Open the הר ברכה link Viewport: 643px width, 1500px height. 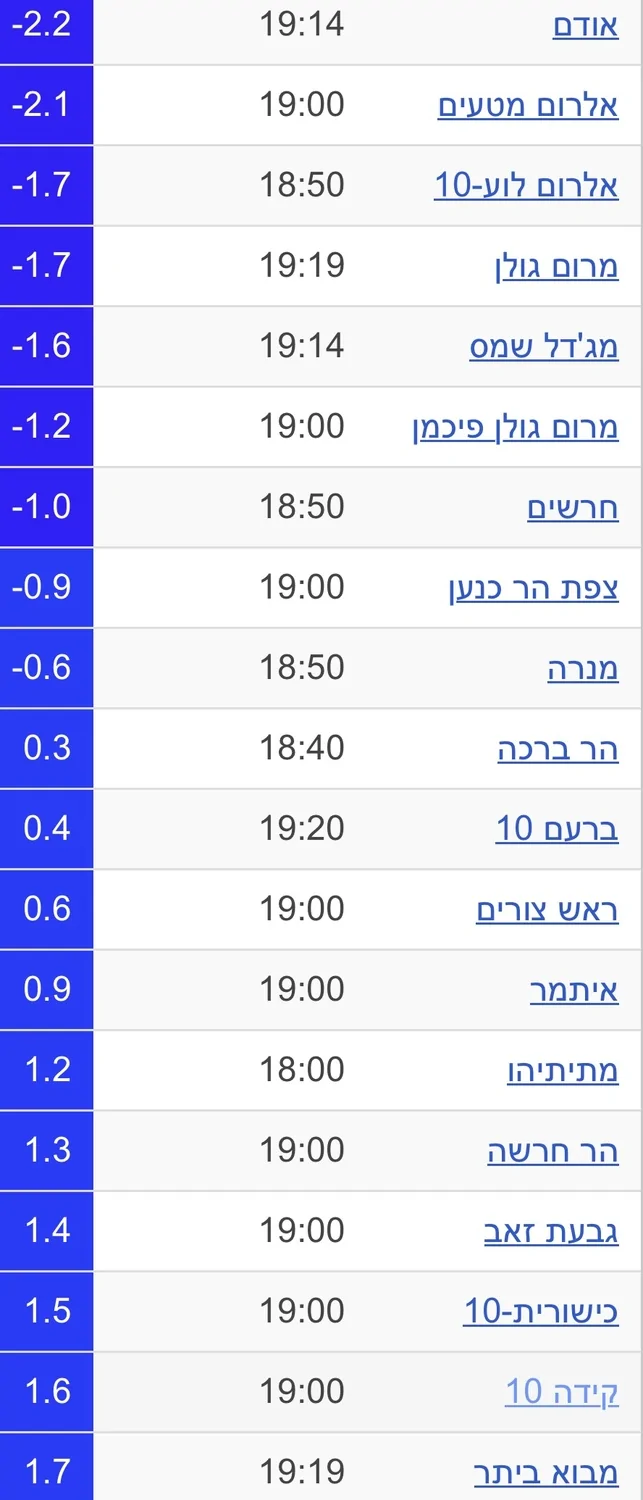(558, 748)
